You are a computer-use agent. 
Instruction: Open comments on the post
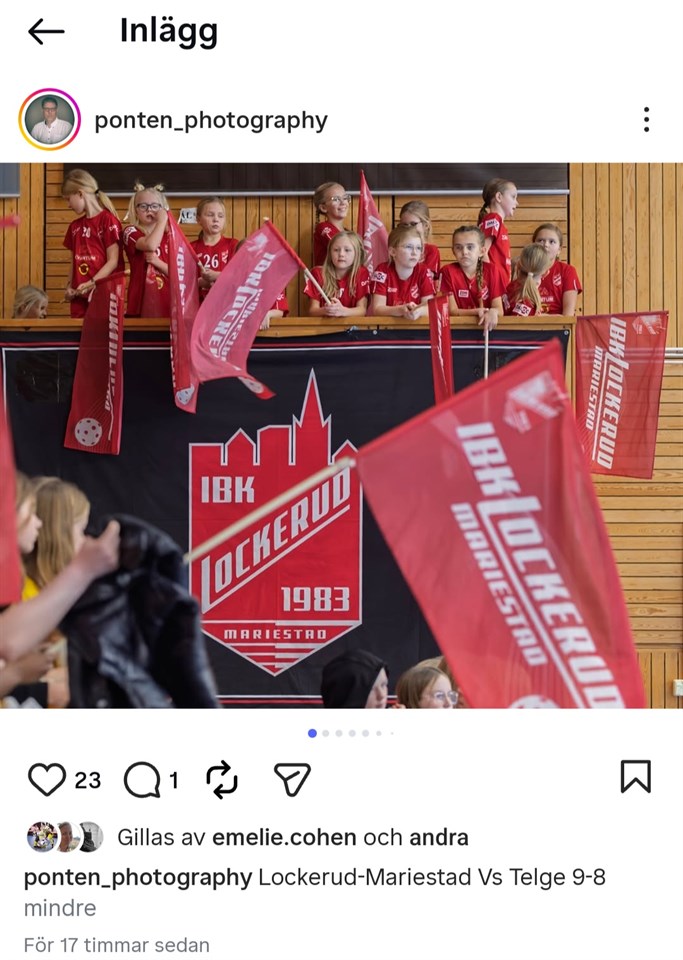(142, 779)
